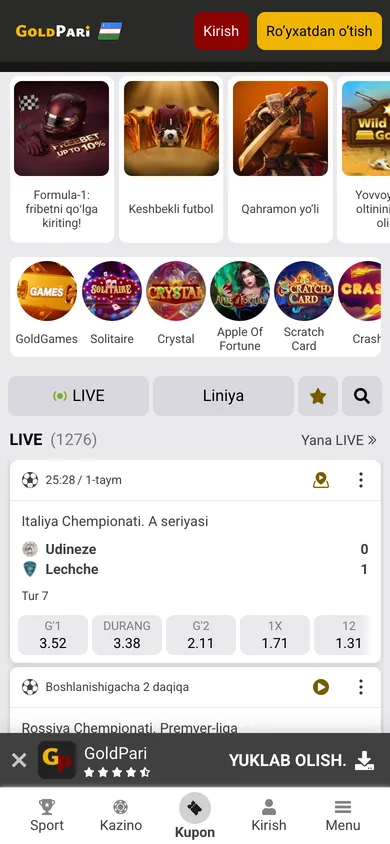390x844 pixels.
Task: Launch the Crystal game
Action: pyautogui.click(x=176, y=304)
